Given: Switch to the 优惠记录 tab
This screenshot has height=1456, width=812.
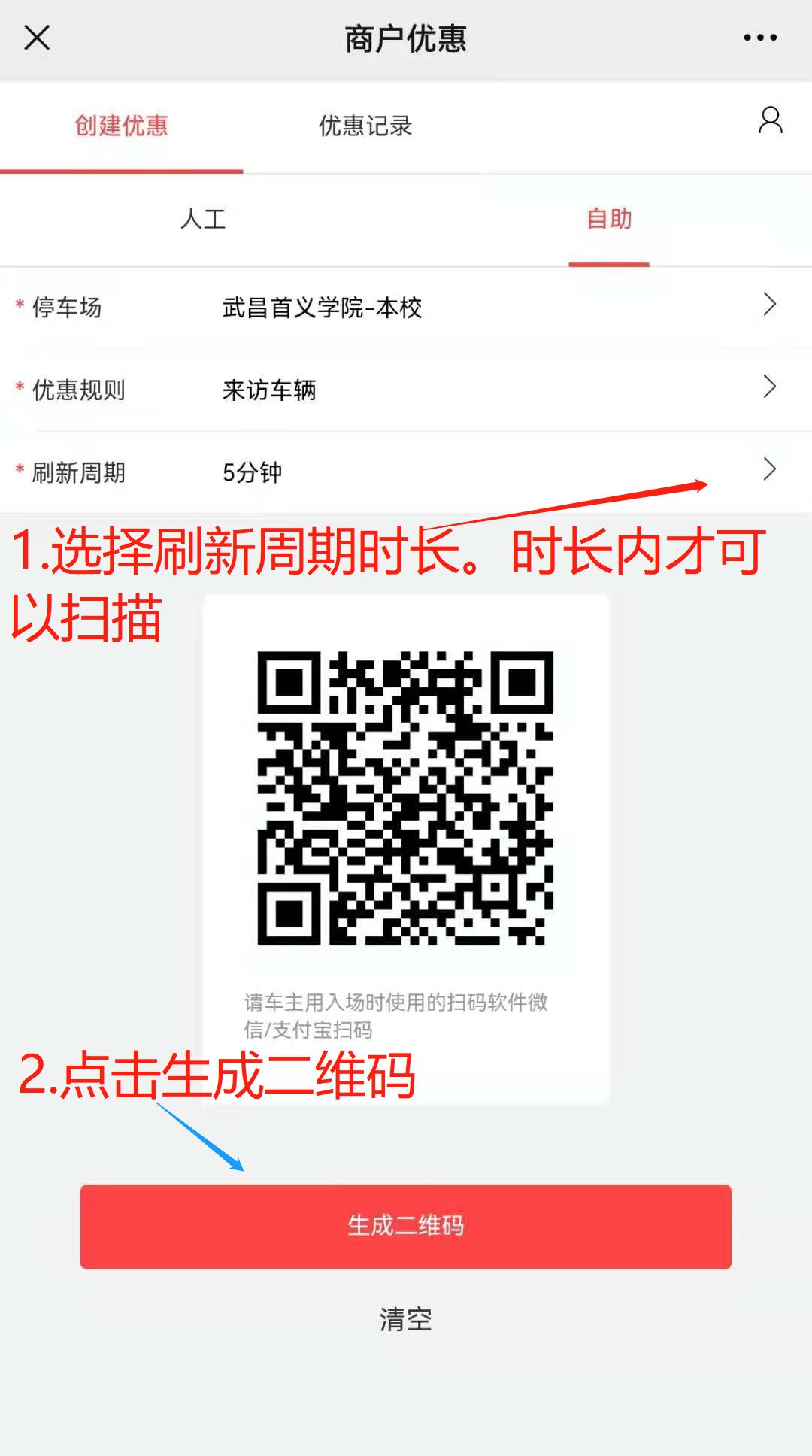Looking at the screenshot, I should 365,126.
